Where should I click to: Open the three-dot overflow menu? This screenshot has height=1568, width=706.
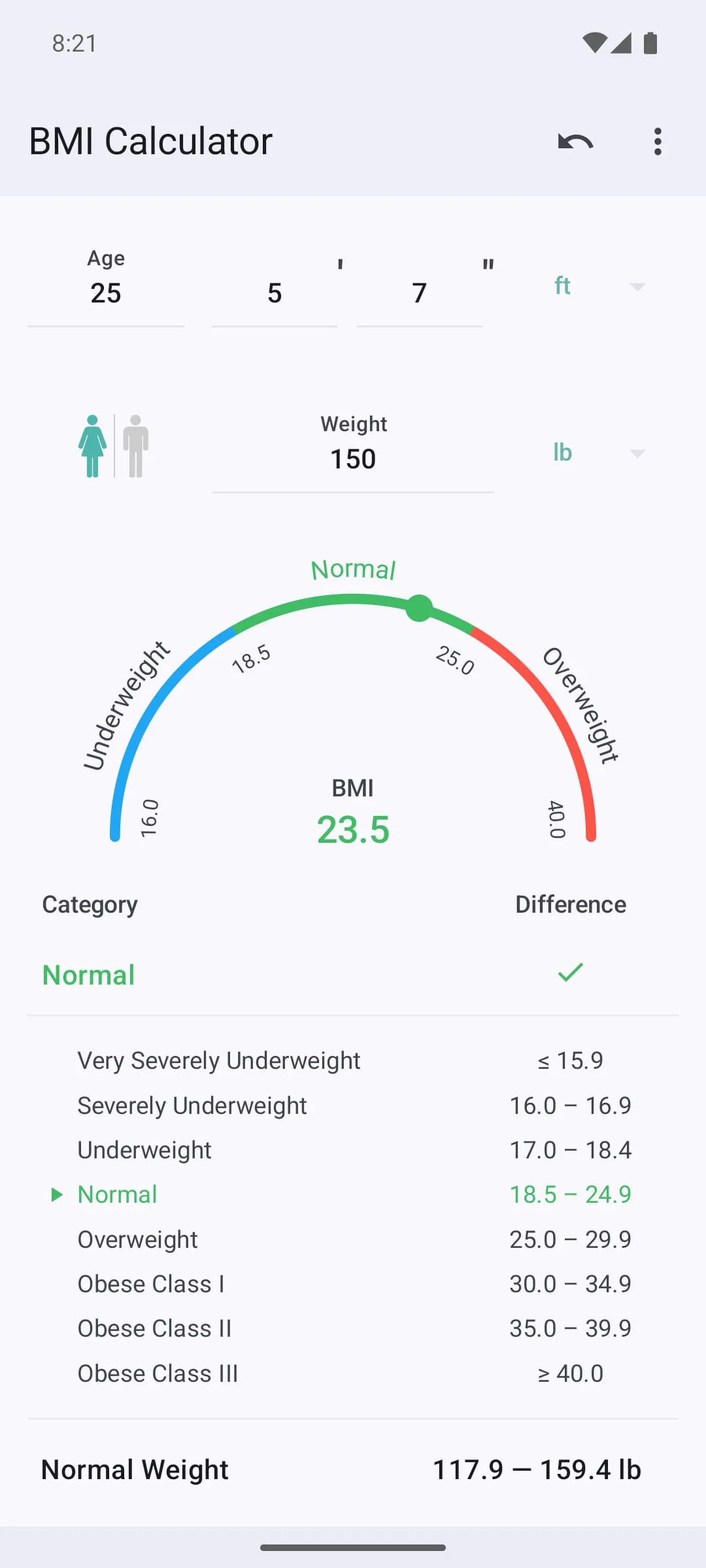pos(658,141)
